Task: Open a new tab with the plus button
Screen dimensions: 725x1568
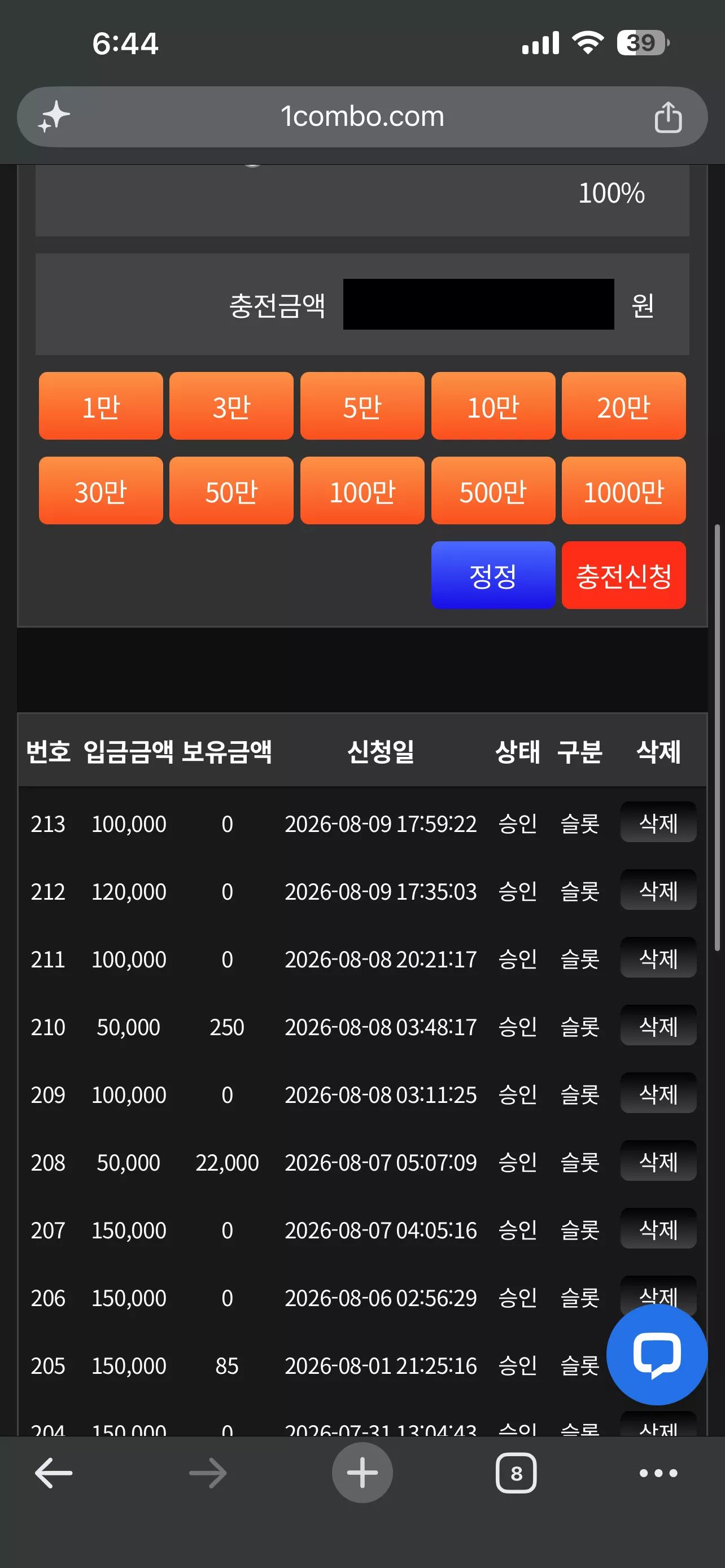Action: pos(362,1473)
